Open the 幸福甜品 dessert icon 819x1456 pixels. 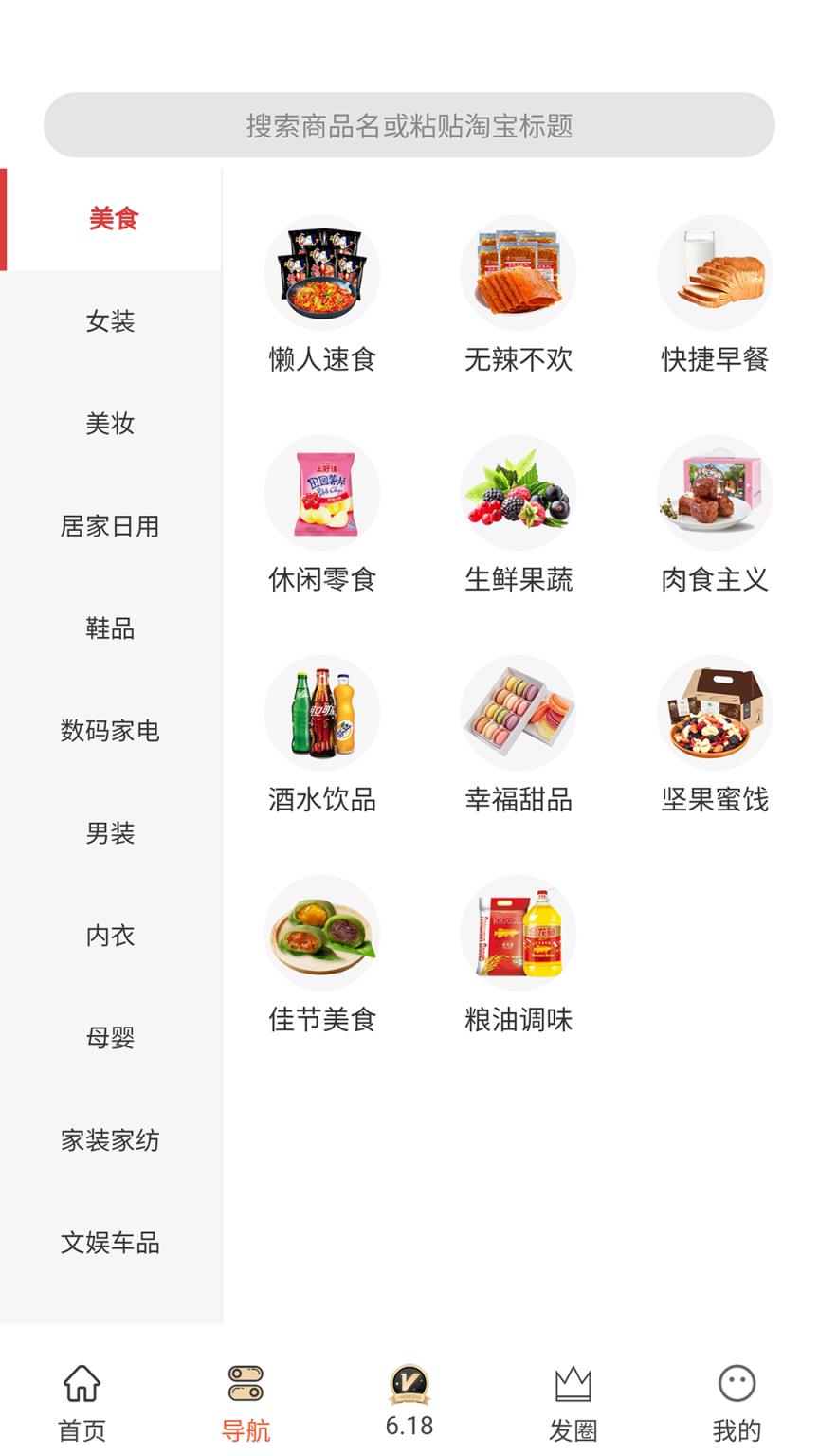(519, 712)
